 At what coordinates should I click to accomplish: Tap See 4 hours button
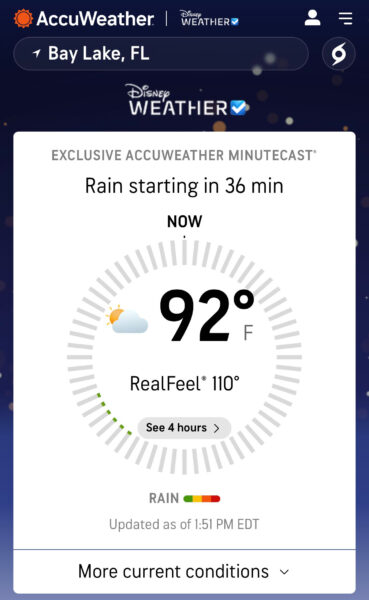coord(184,428)
